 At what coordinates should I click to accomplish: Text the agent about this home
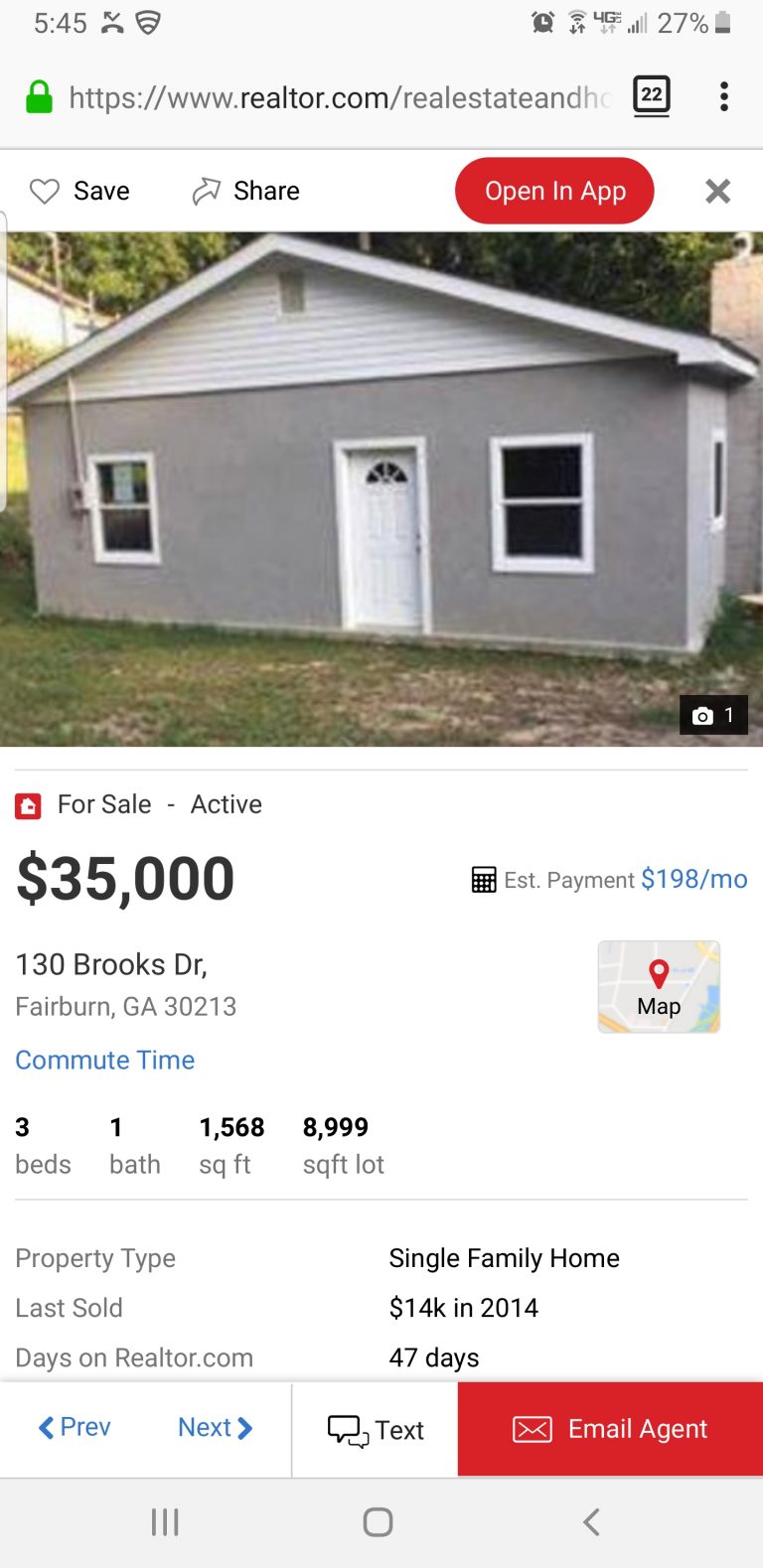click(376, 1430)
